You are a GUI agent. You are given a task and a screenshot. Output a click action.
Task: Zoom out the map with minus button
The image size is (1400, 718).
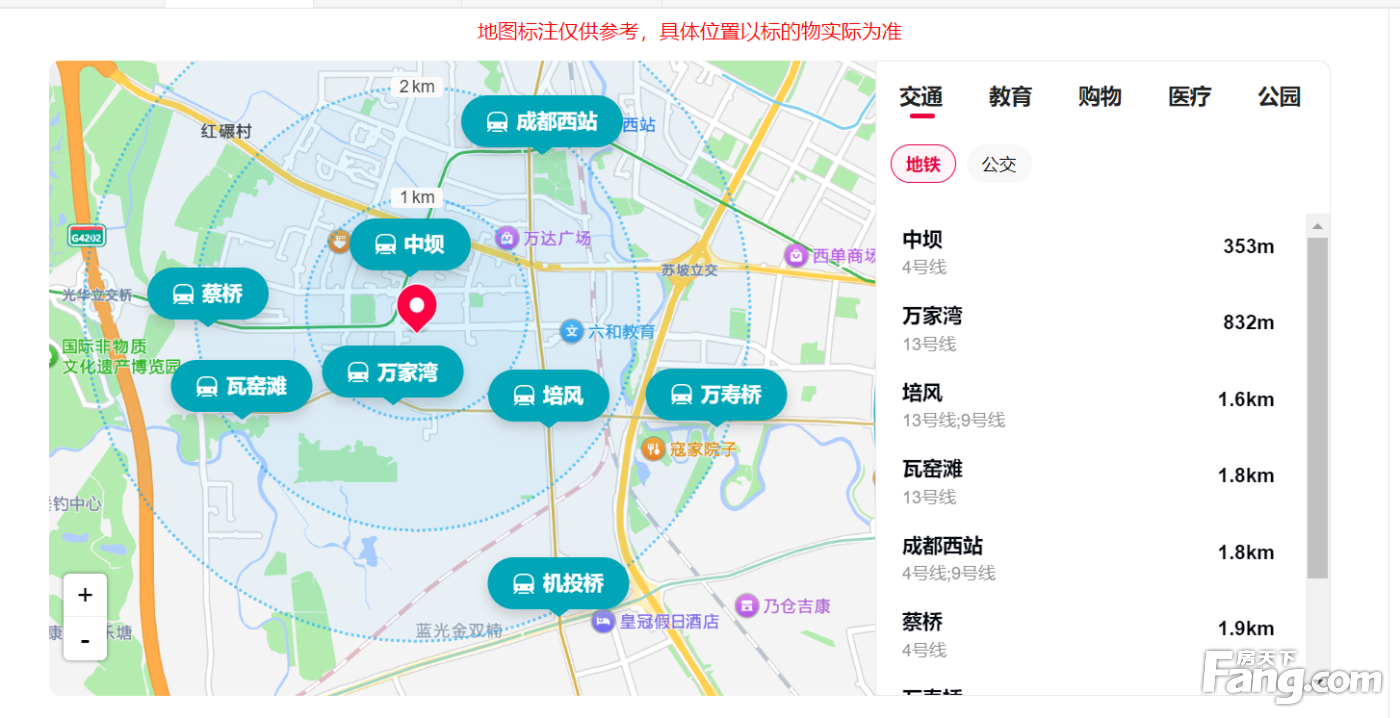[85, 639]
